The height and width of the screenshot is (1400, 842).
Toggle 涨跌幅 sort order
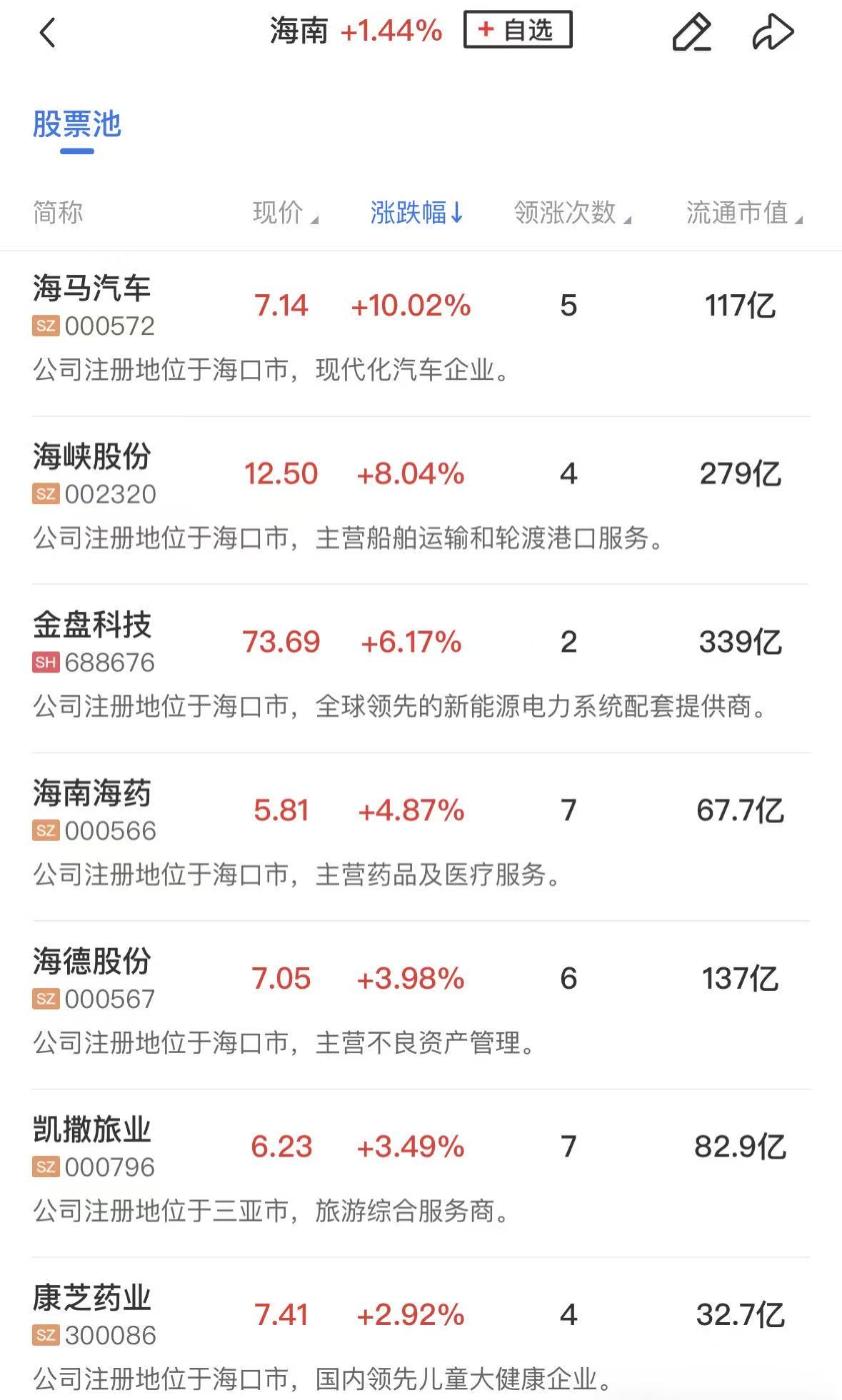point(416,213)
